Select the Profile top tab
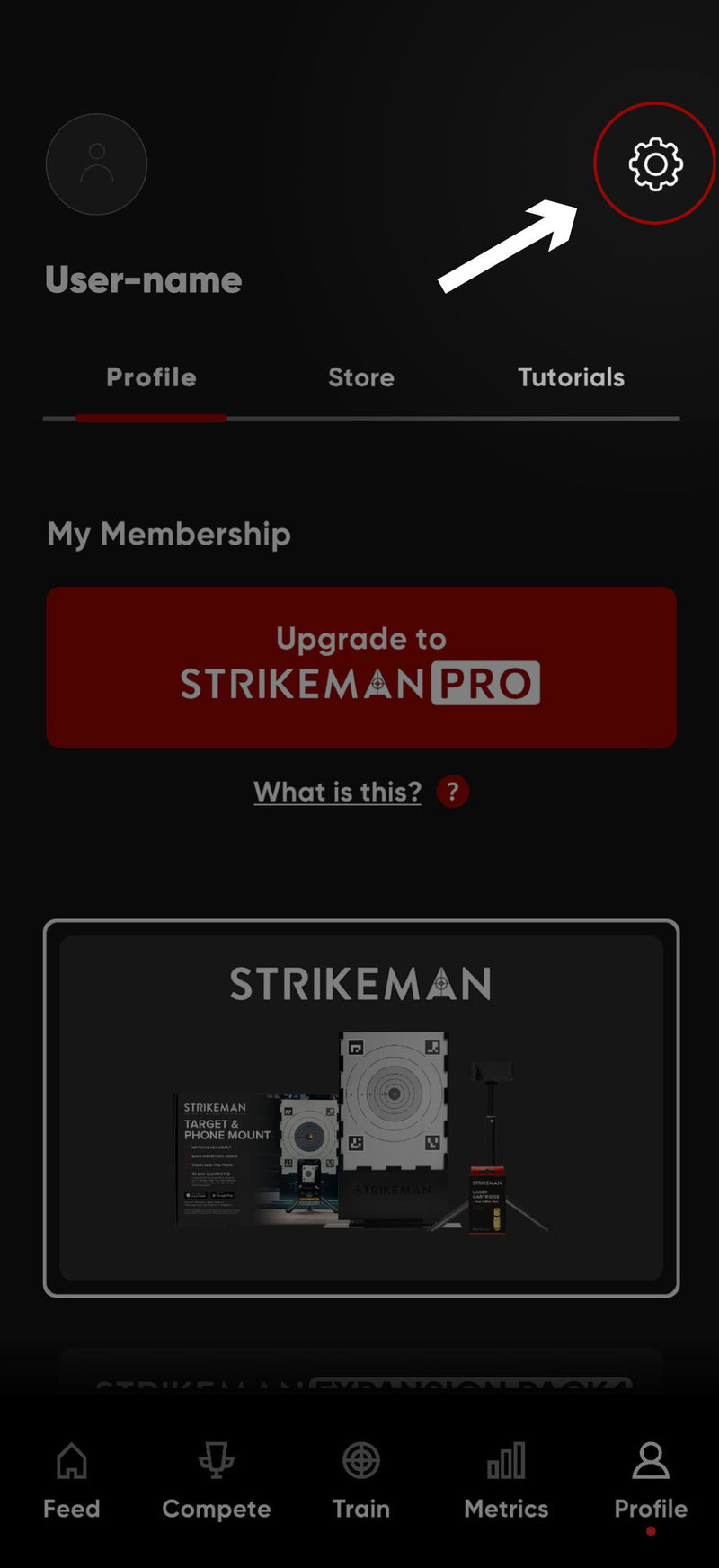The width and height of the screenshot is (719, 1568). pos(151,377)
